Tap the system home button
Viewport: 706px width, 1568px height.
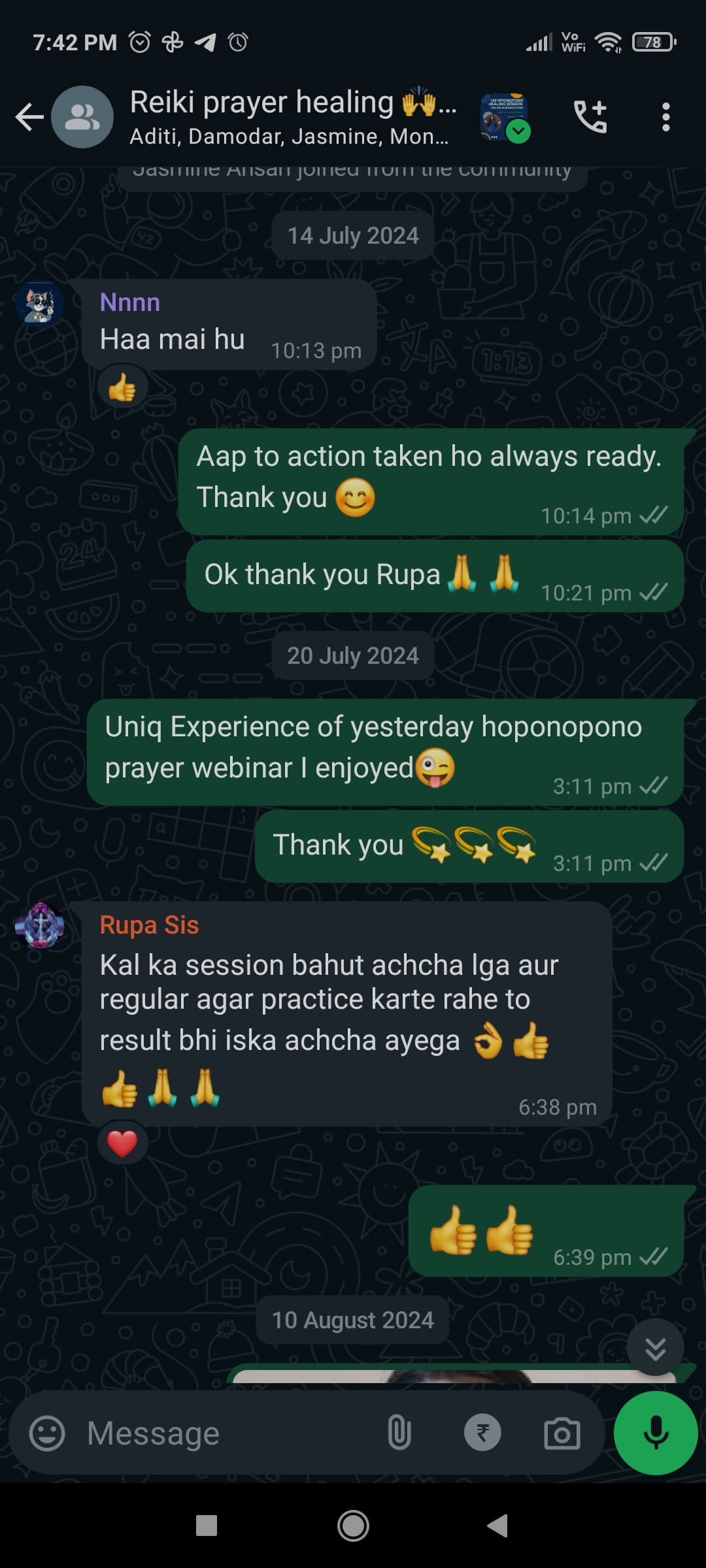[353, 1526]
